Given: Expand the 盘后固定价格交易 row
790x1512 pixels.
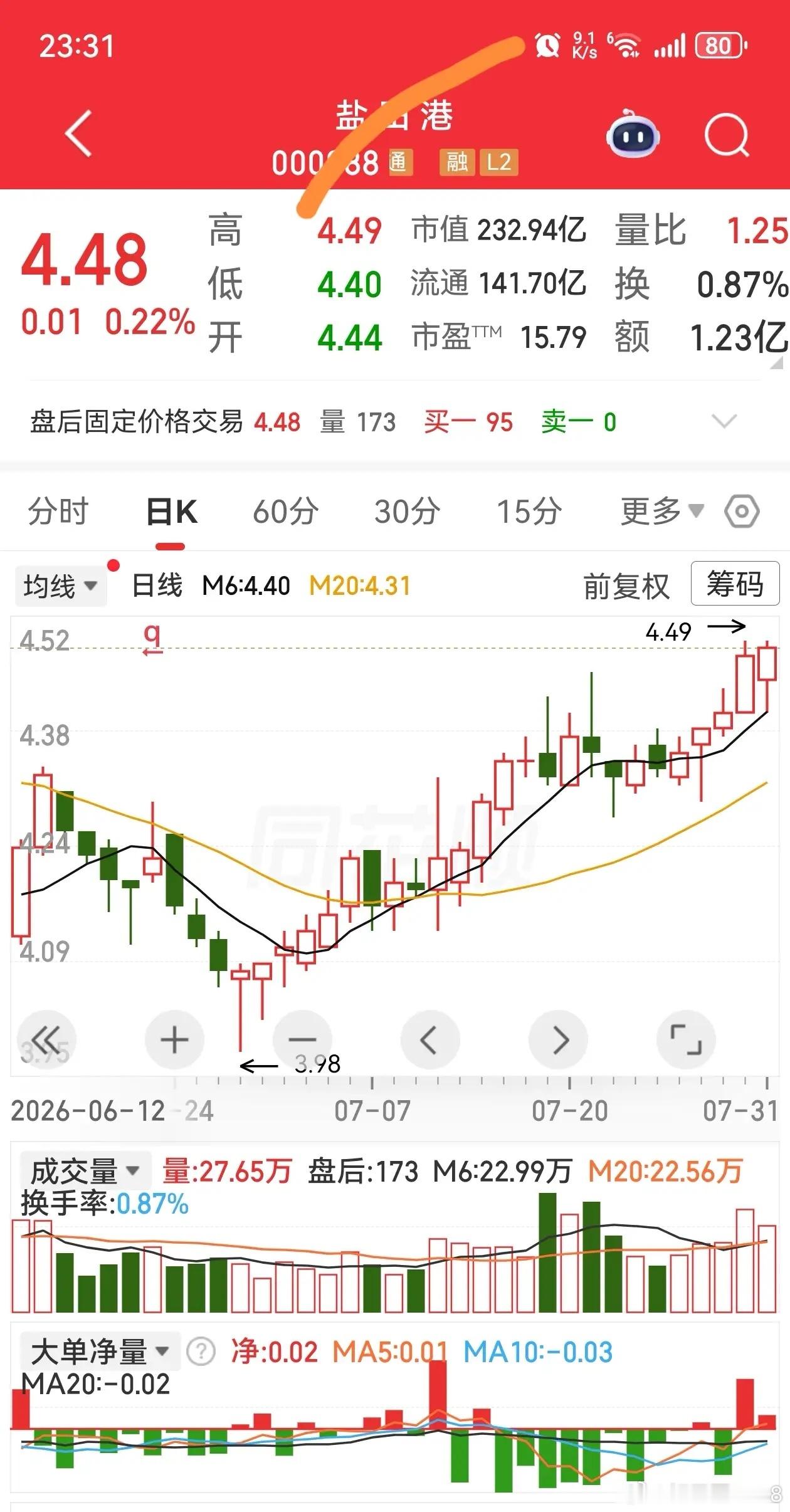Looking at the screenshot, I should click(x=724, y=421).
